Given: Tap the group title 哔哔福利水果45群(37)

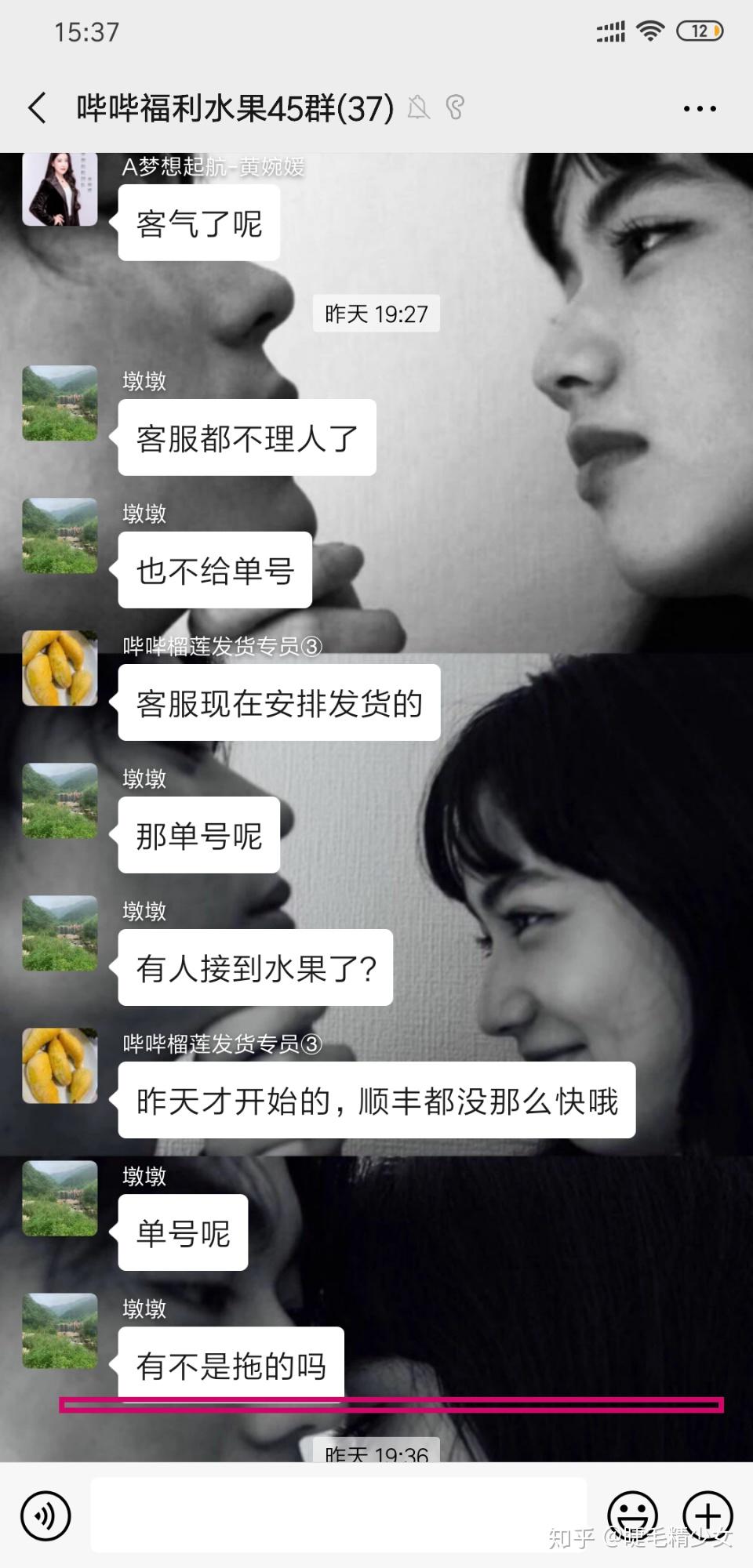Looking at the screenshot, I should tap(231, 110).
